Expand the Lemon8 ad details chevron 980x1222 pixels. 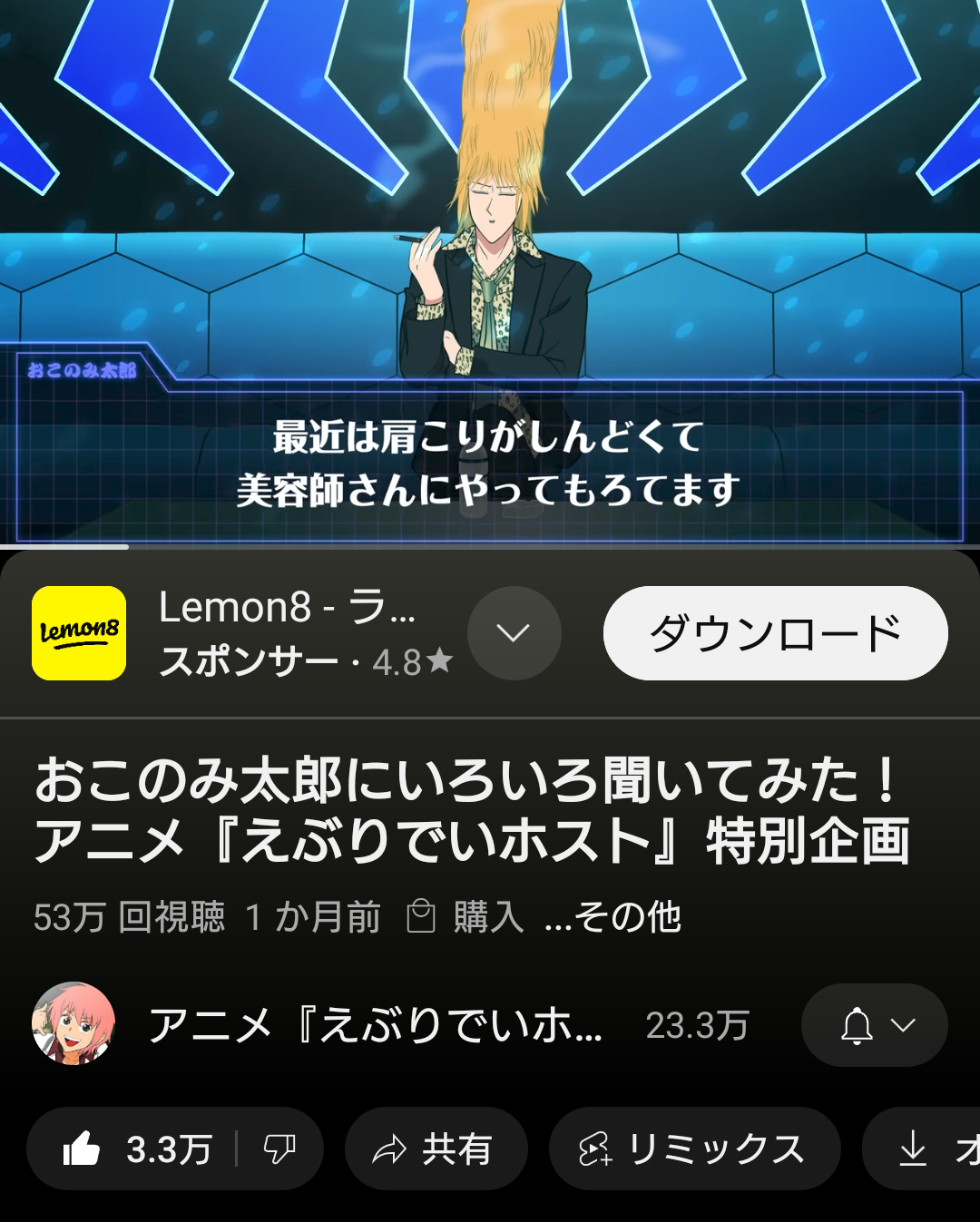[x=514, y=633]
